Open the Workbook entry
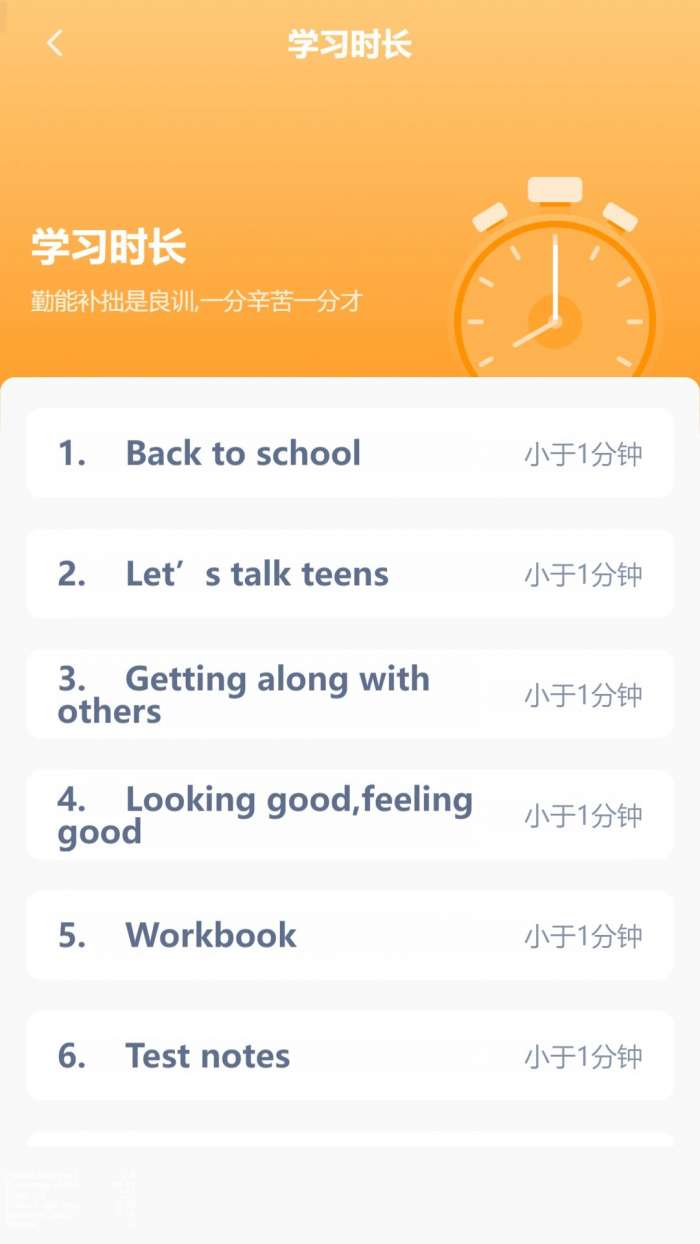The height and width of the screenshot is (1244, 700). (x=349, y=935)
